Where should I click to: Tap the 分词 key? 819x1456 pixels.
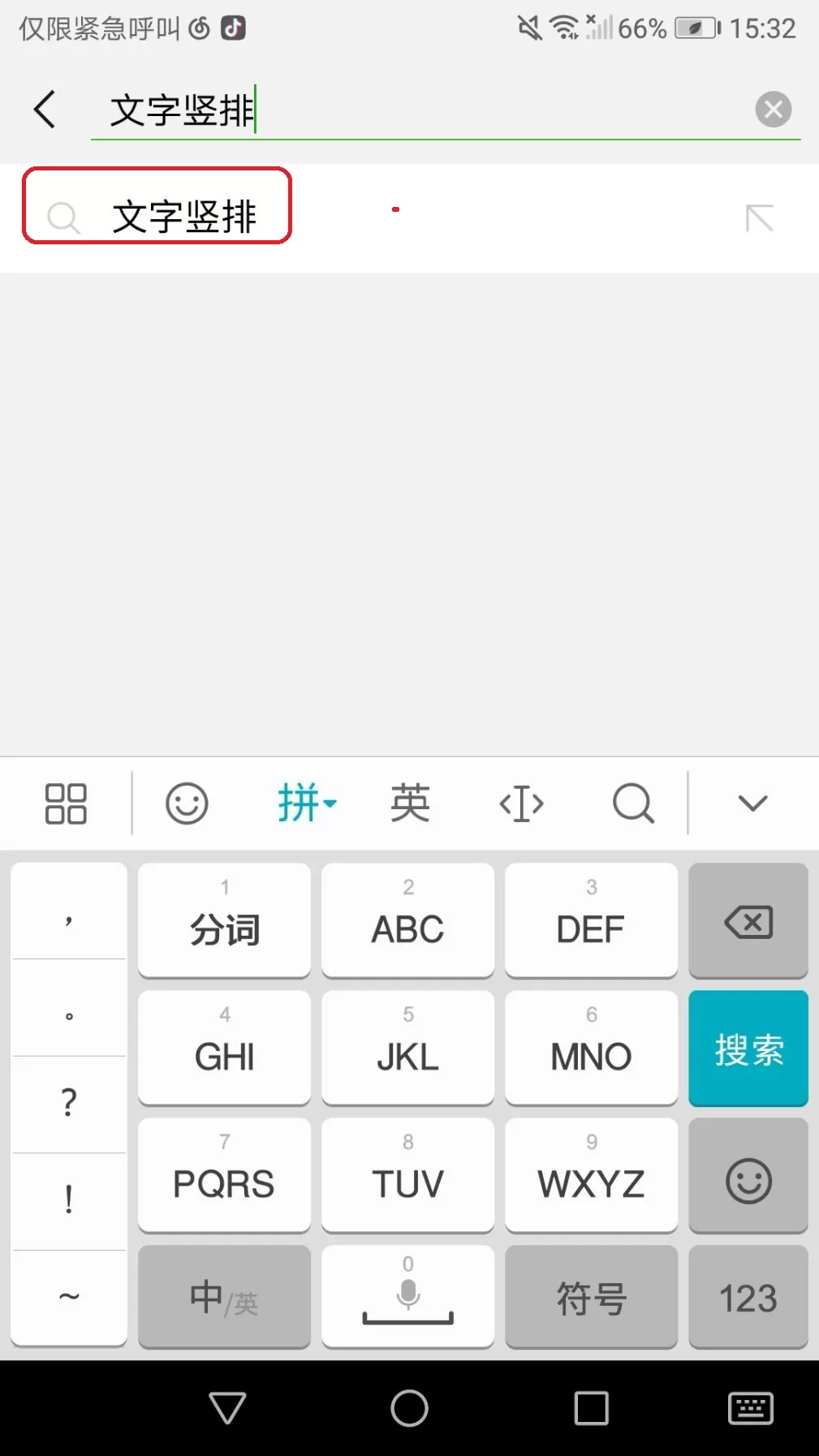coord(224,921)
